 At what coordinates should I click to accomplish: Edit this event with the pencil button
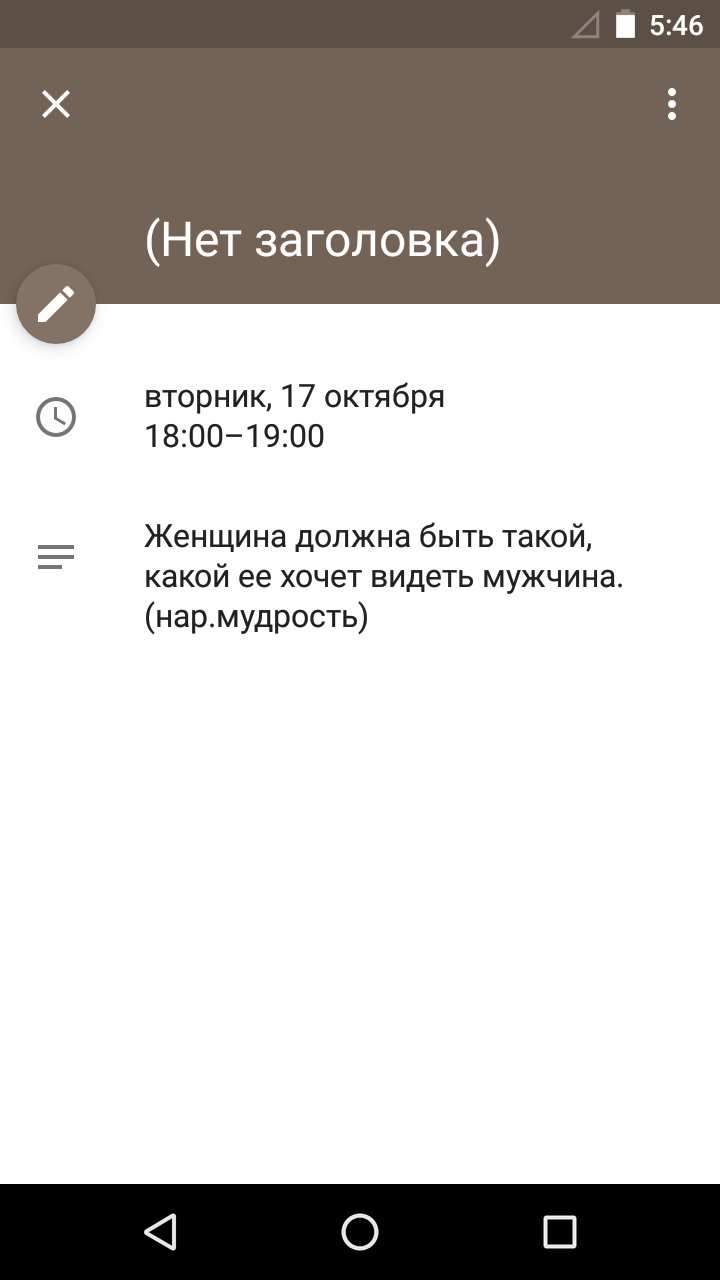coord(56,304)
